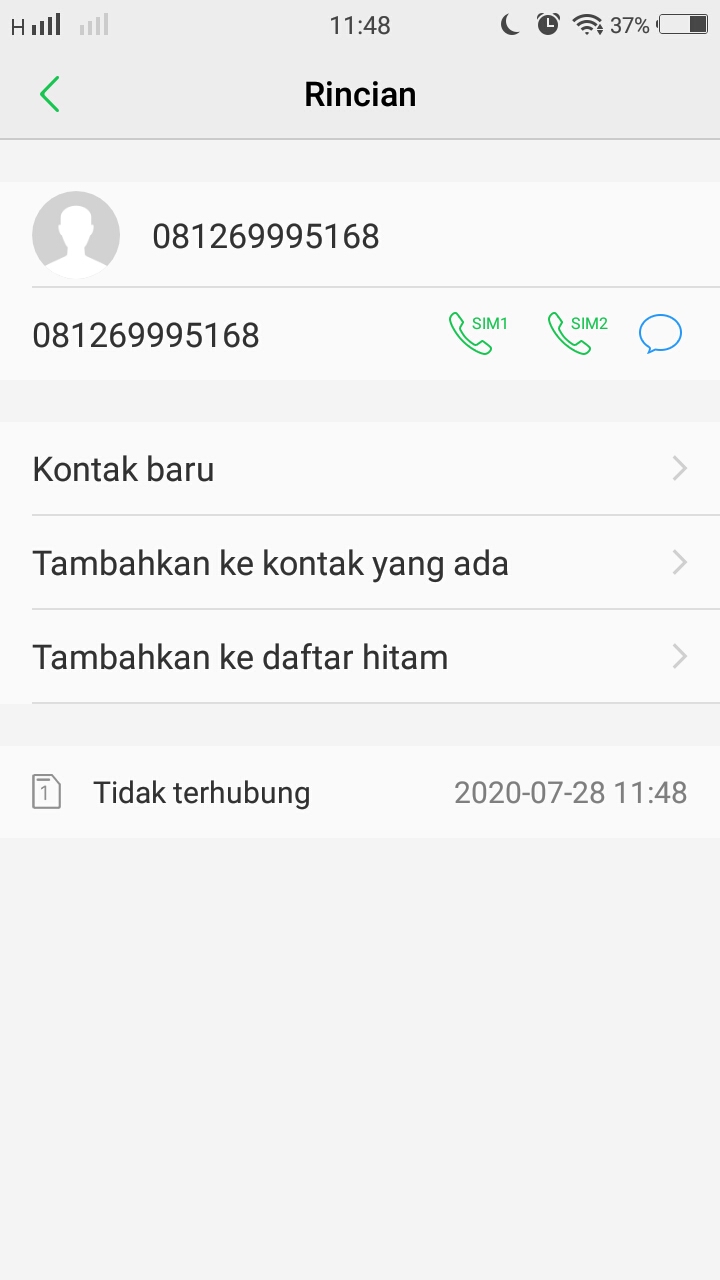This screenshot has width=720, height=1280.
Task: Tap the contact avatar placeholder image
Action: (x=76, y=234)
